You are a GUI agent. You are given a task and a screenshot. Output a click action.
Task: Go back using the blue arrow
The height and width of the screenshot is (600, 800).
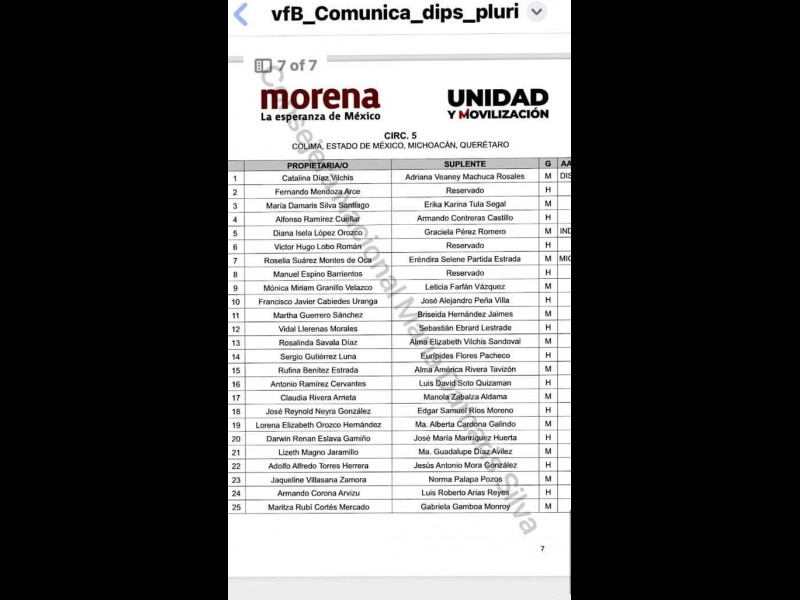(240, 14)
